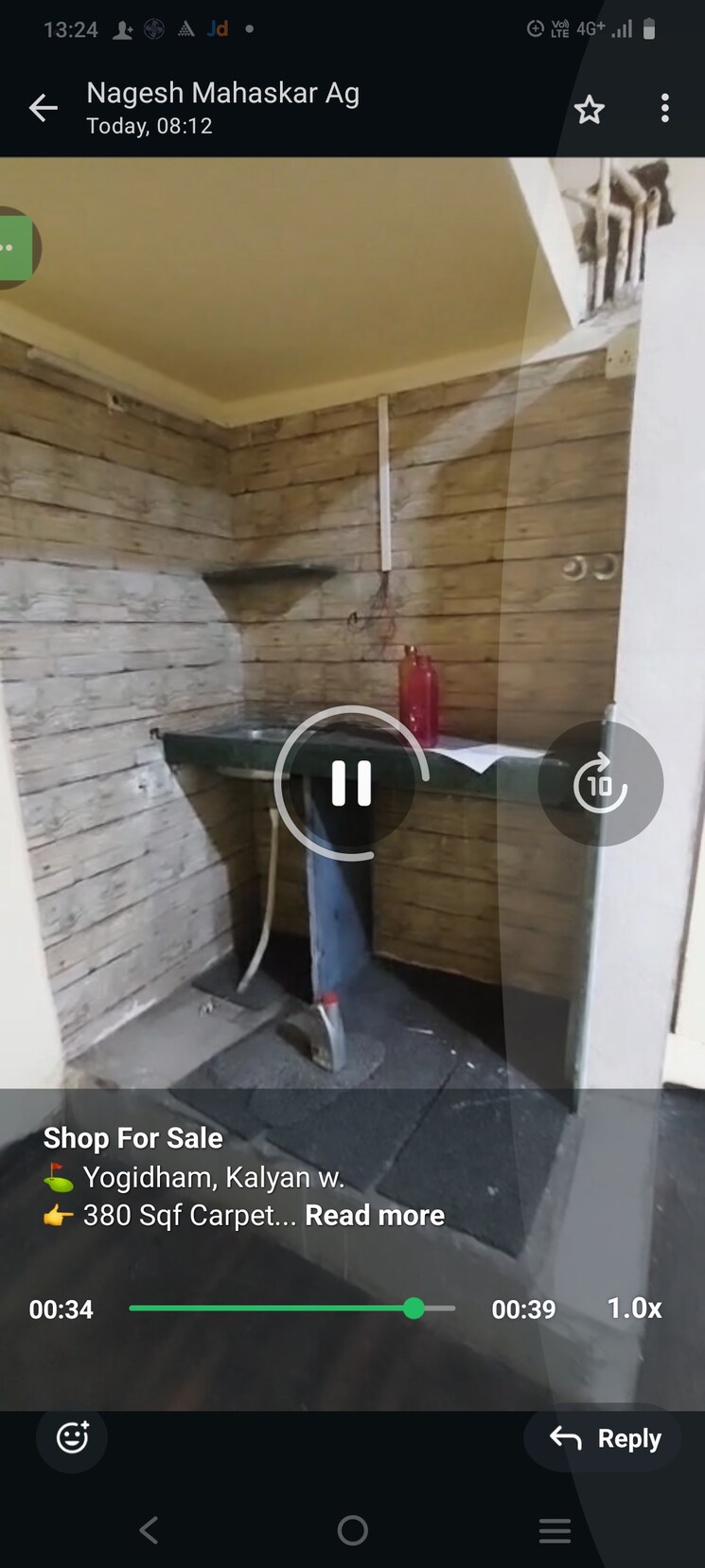Go back from the status viewer
Screen dimensions: 705x1568
click(x=43, y=109)
